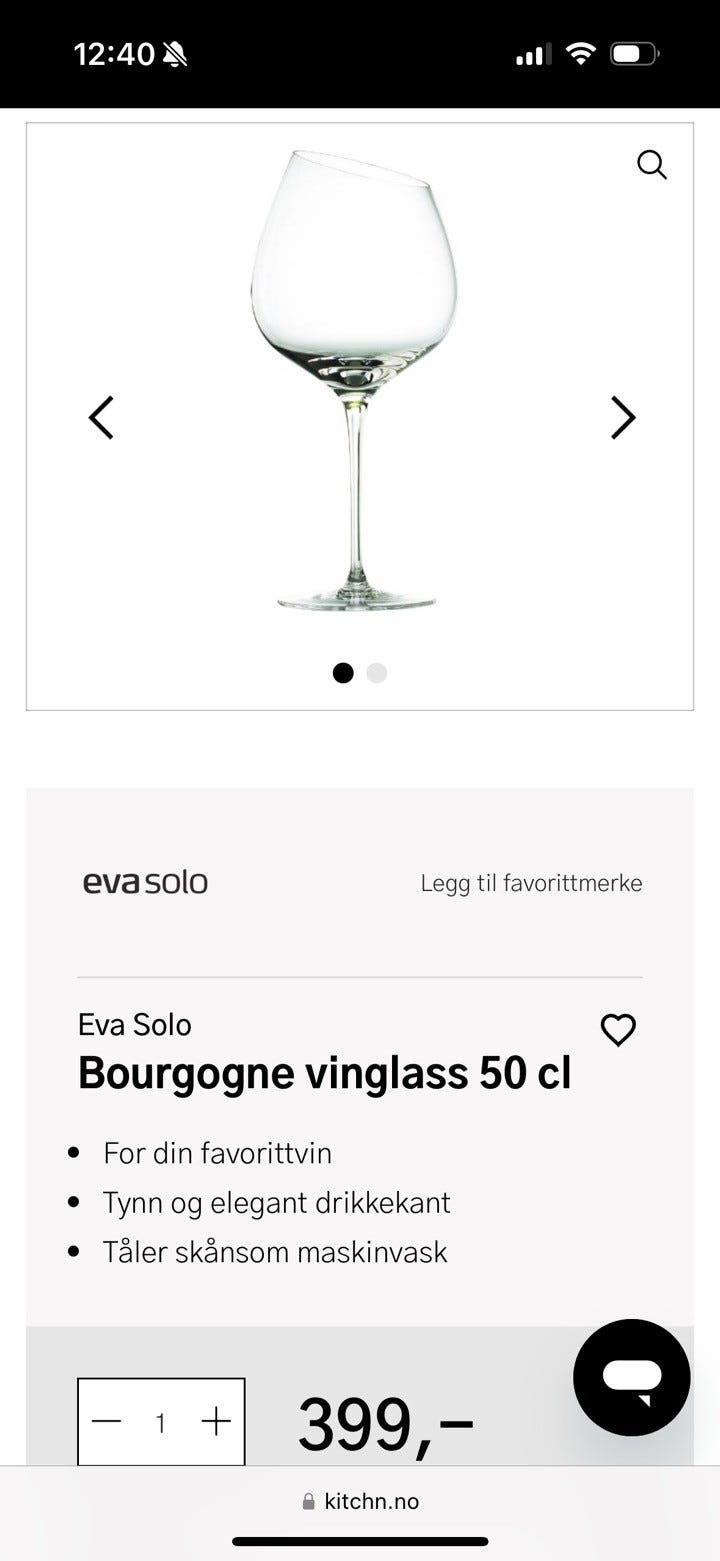Show the previous product image
The image size is (720, 1561).
tap(101, 418)
